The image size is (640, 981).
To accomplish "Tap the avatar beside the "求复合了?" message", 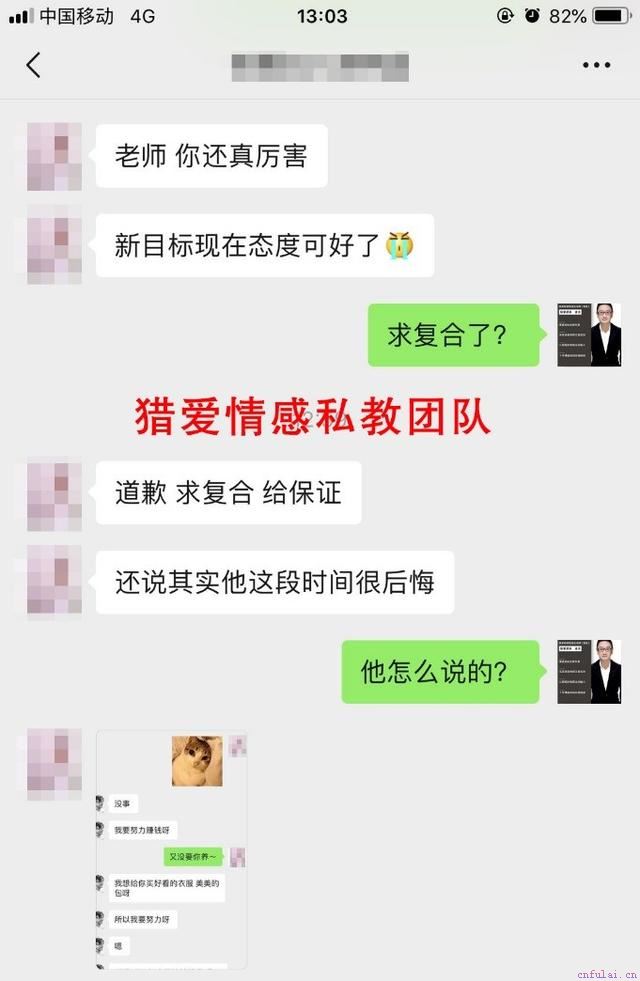I will (x=589, y=335).
